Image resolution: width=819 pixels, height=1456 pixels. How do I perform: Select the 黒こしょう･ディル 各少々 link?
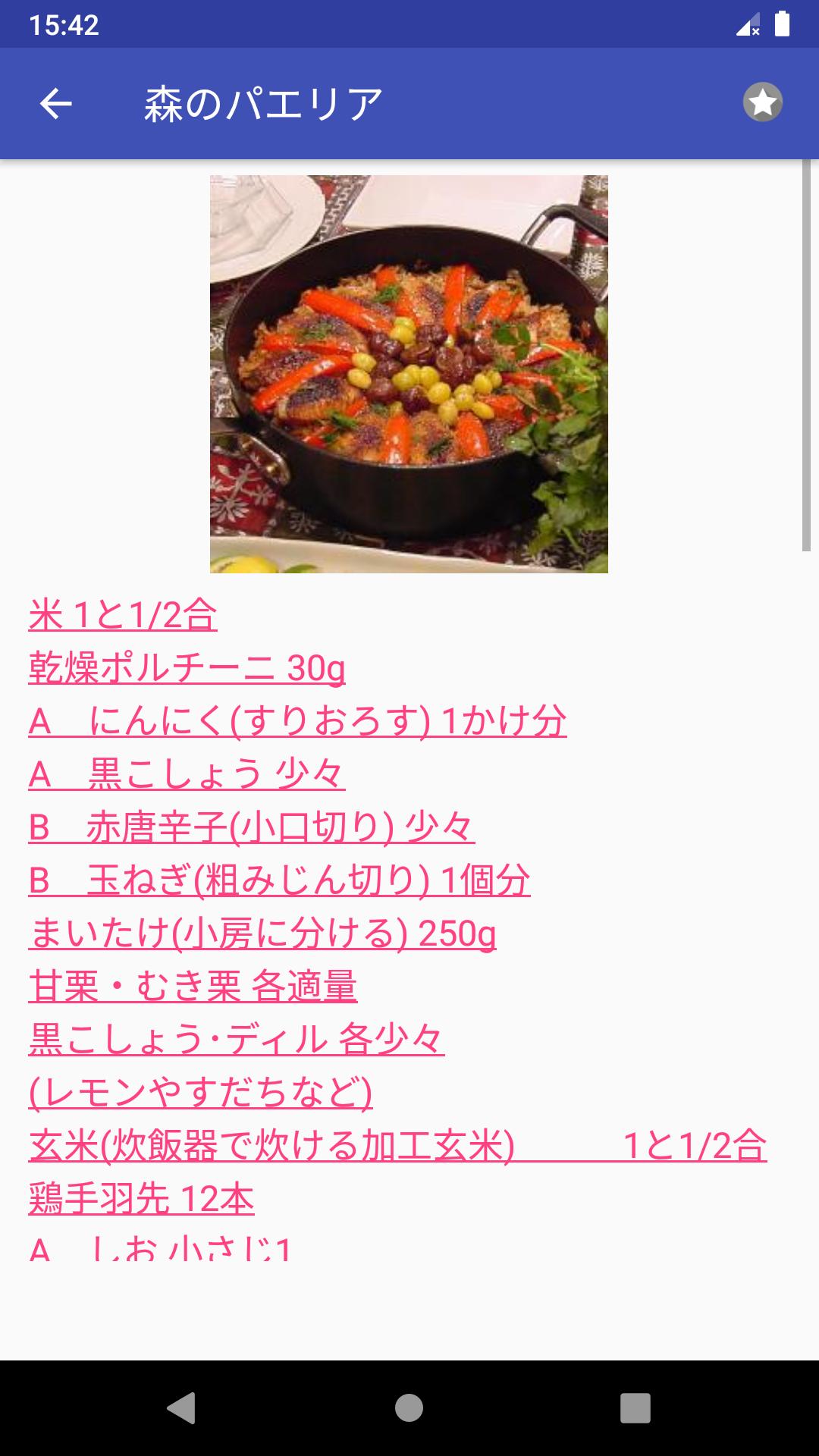[x=237, y=1040]
